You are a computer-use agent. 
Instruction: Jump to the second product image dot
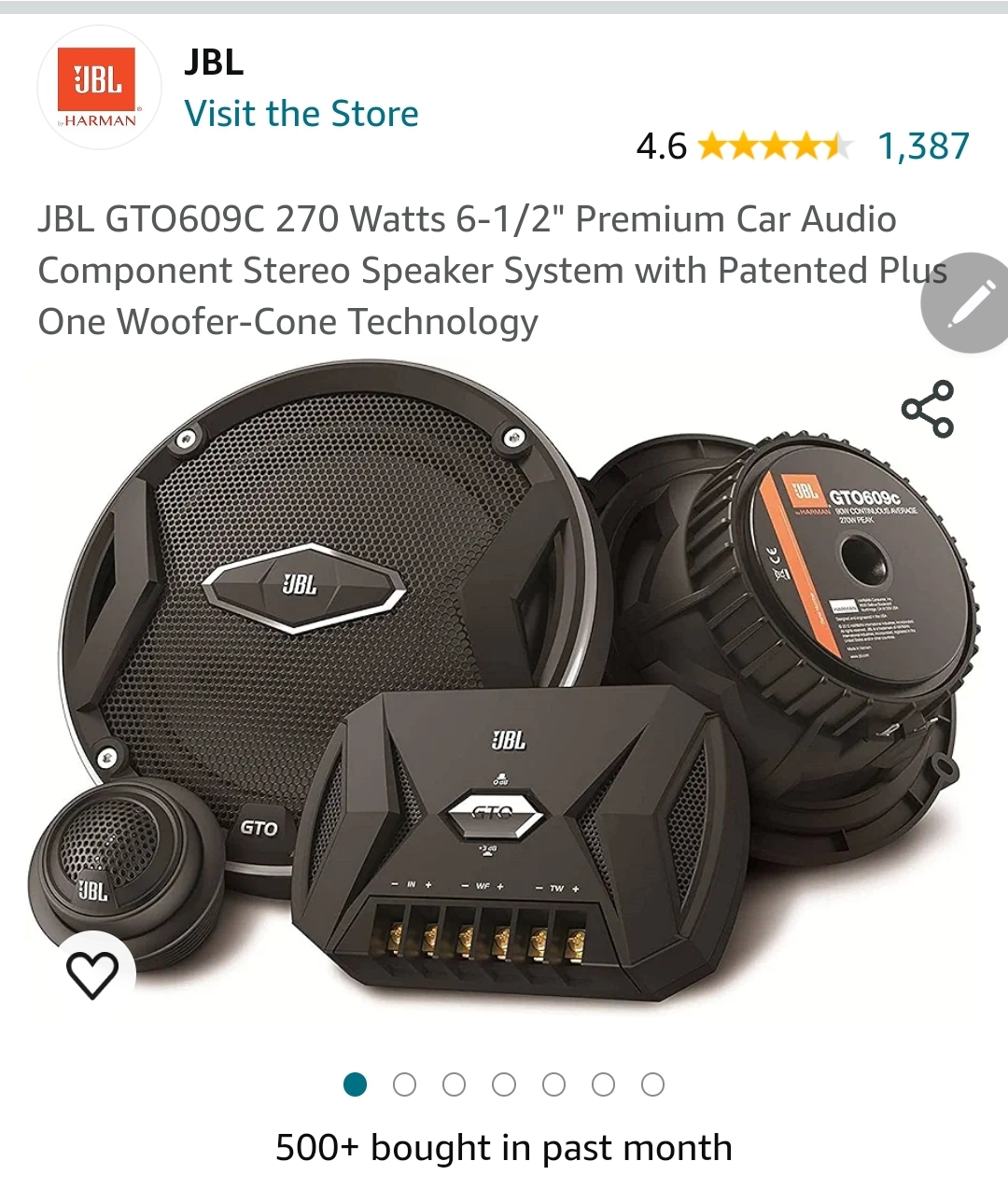pos(404,1084)
